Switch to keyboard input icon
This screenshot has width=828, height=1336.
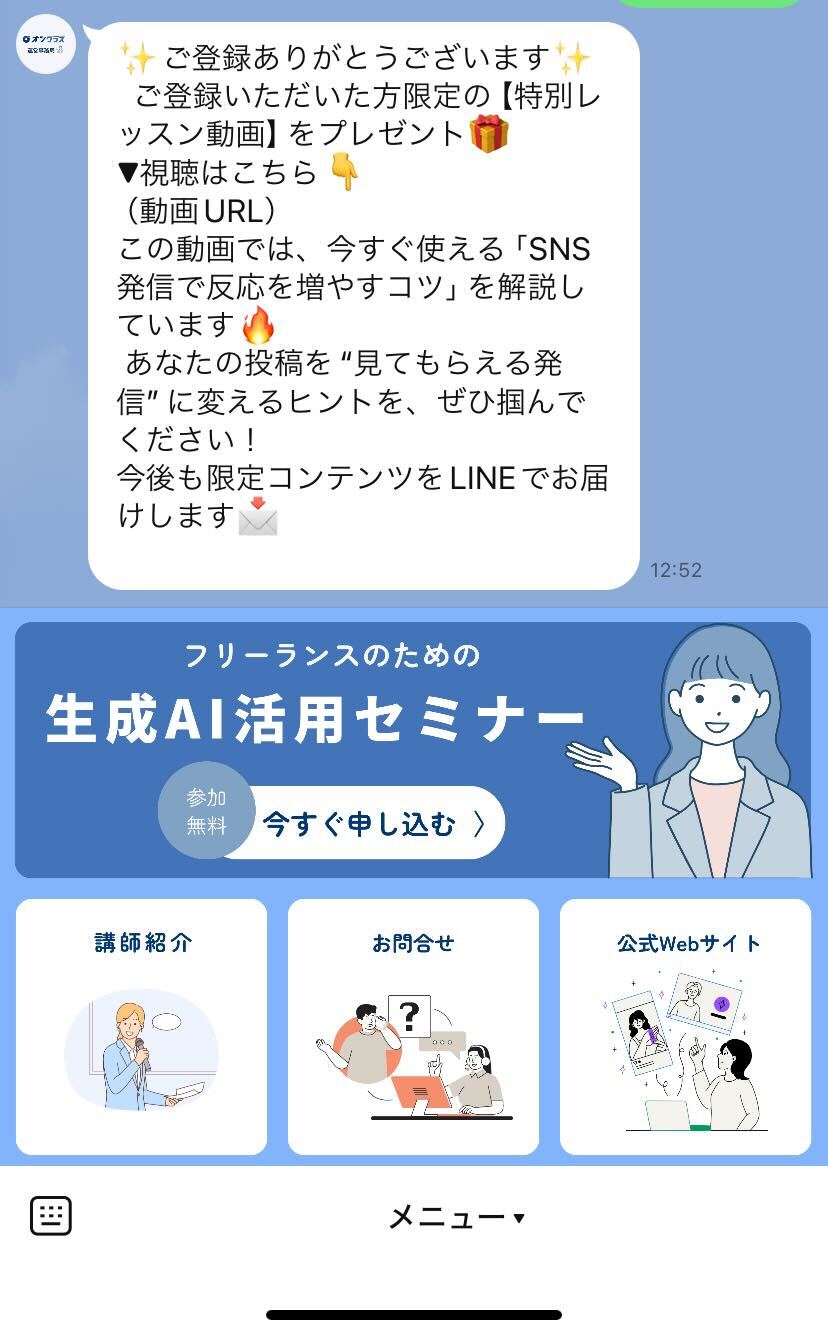point(51,1216)
